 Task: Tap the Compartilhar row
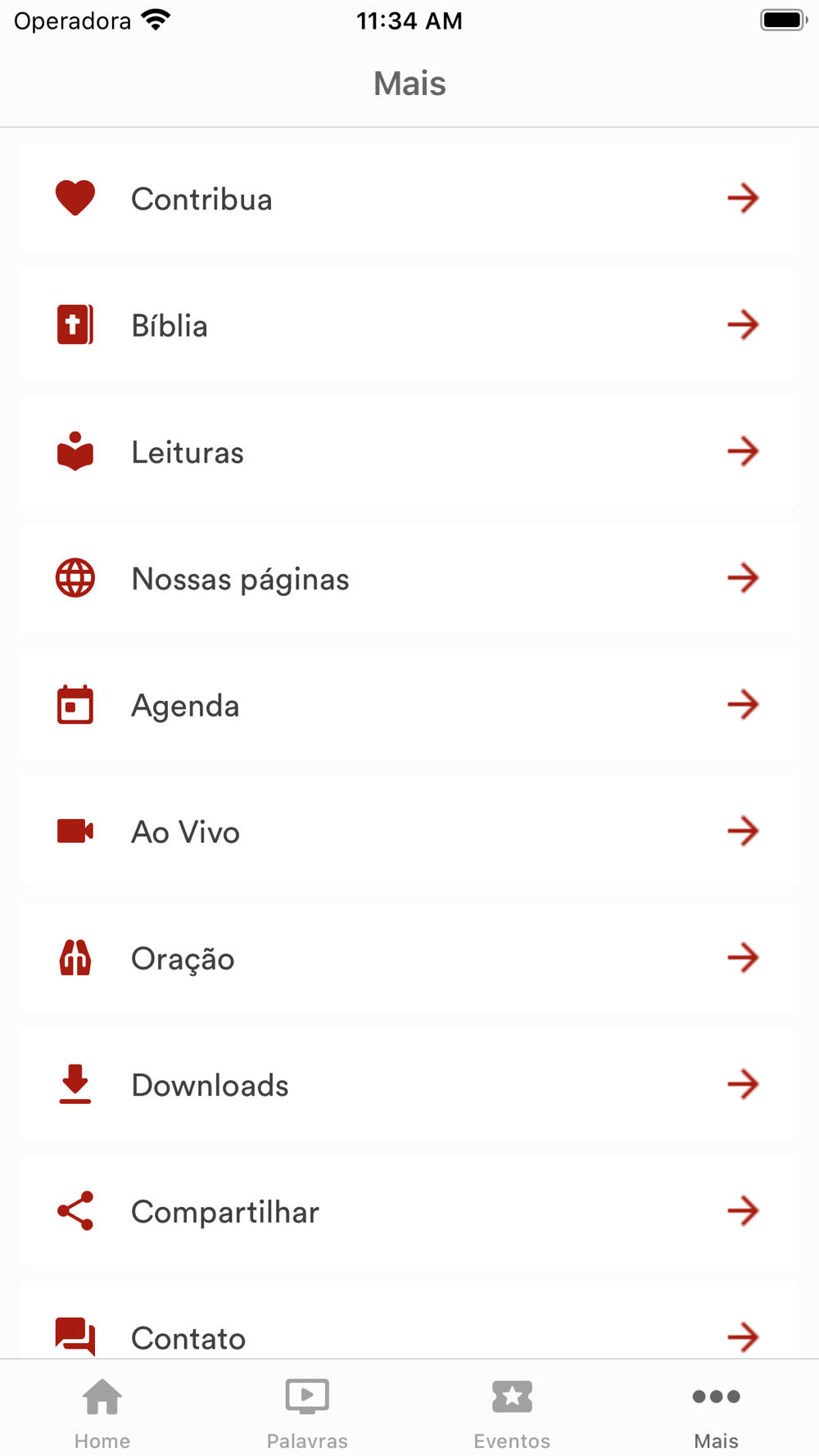(x=409, y=1210)
